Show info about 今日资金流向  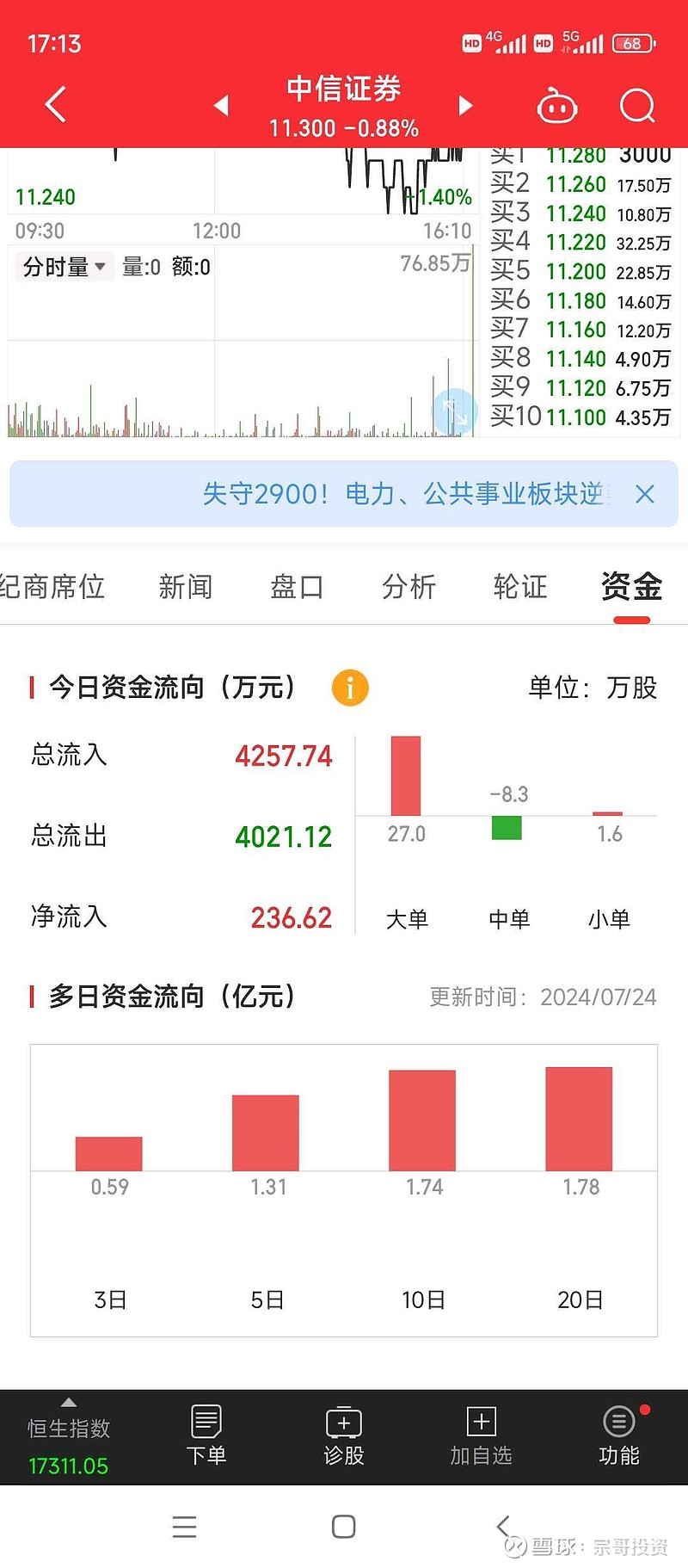(350, 688)
